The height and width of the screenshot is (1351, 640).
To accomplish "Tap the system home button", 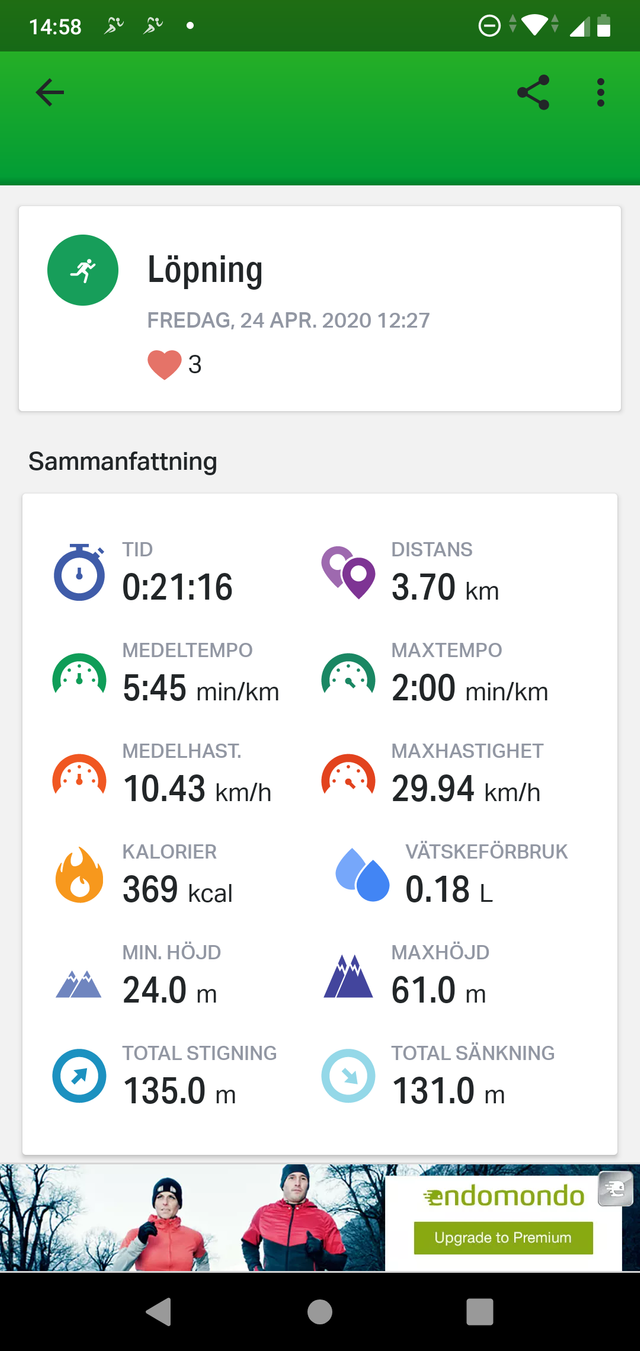I will 320,1311.
